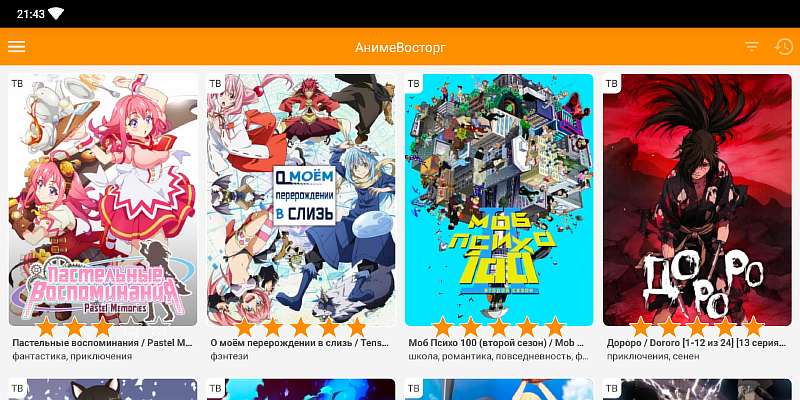Open the Pastel Memories anime card
Image resolution: width=800 pixels, height=400 pixels.
coord(102,200)
